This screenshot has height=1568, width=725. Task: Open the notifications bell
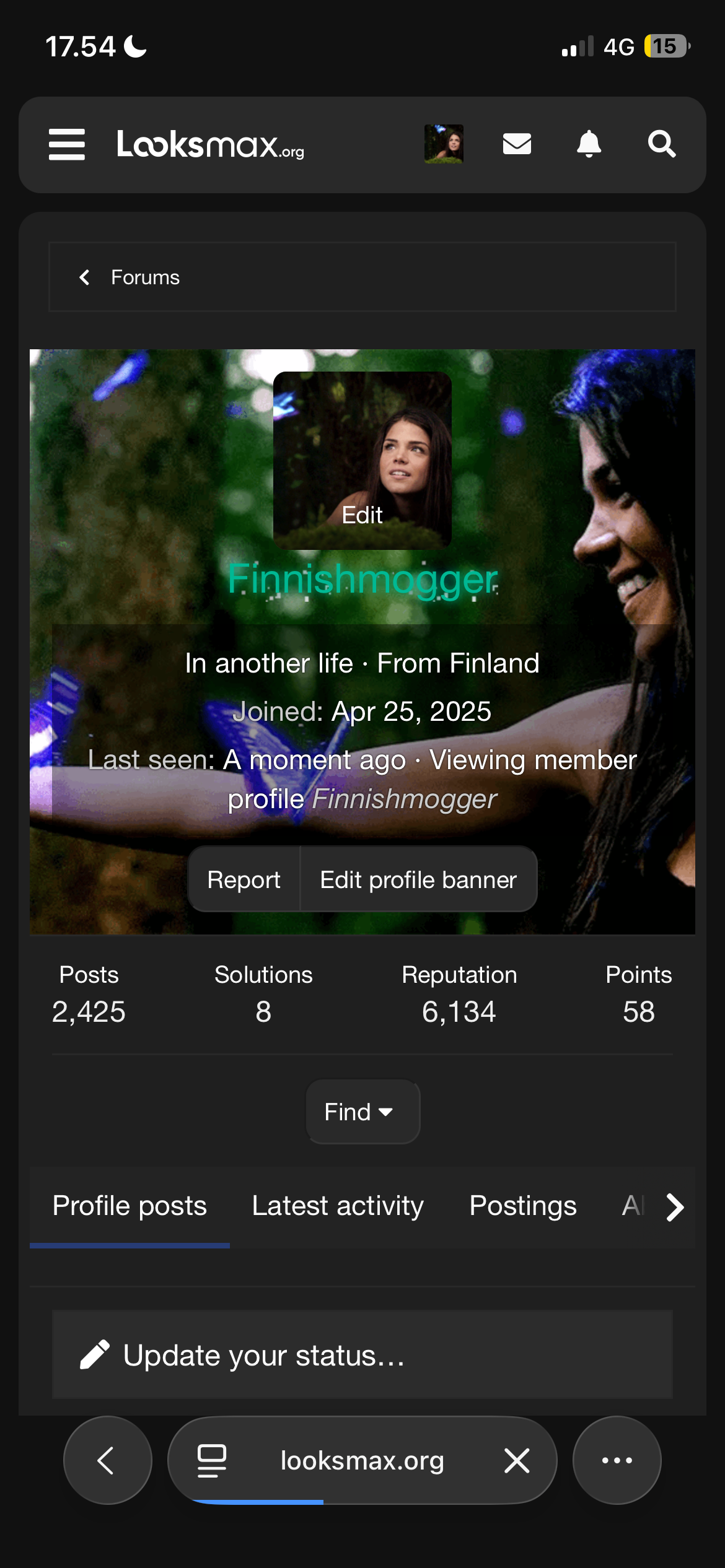(589, 144)
